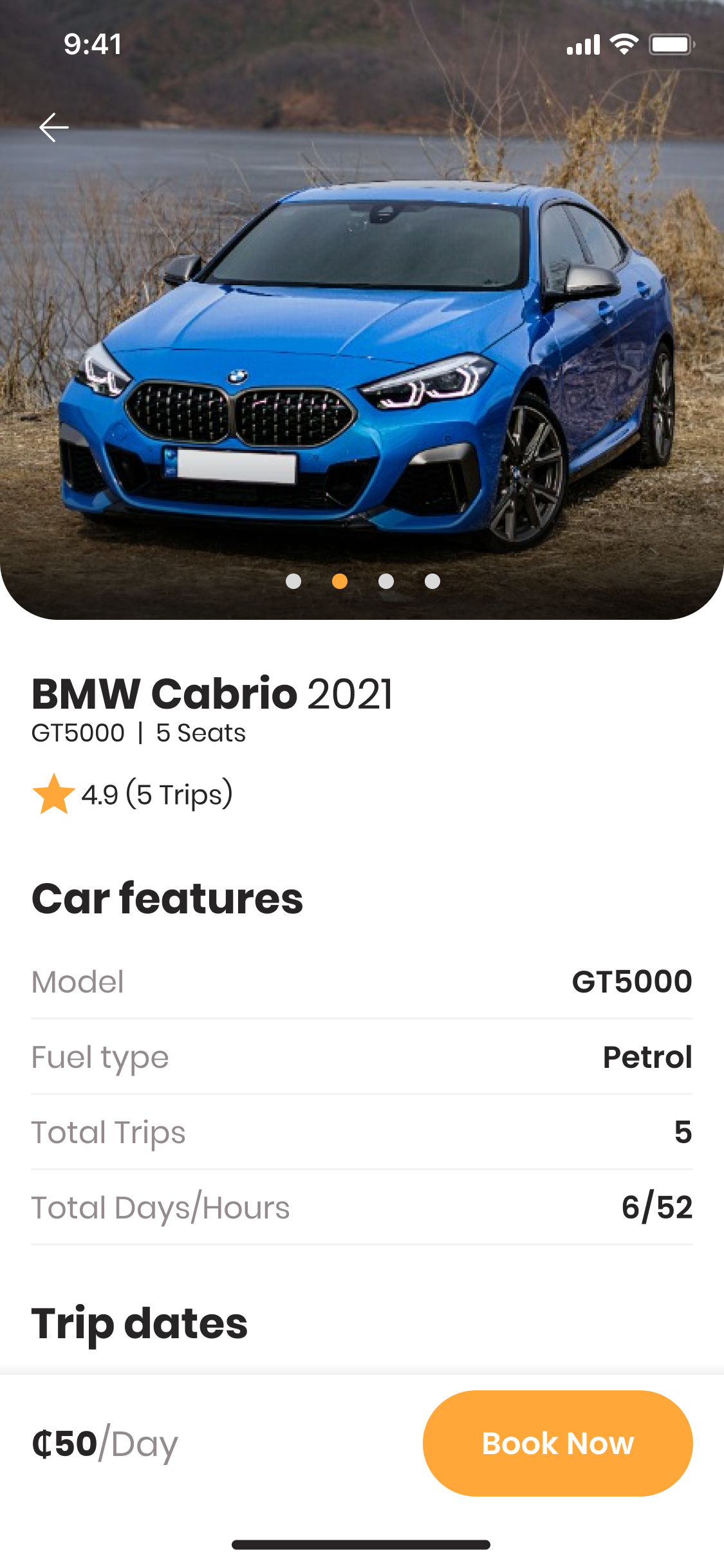Tap the active second carousel dot

(340, 581)
